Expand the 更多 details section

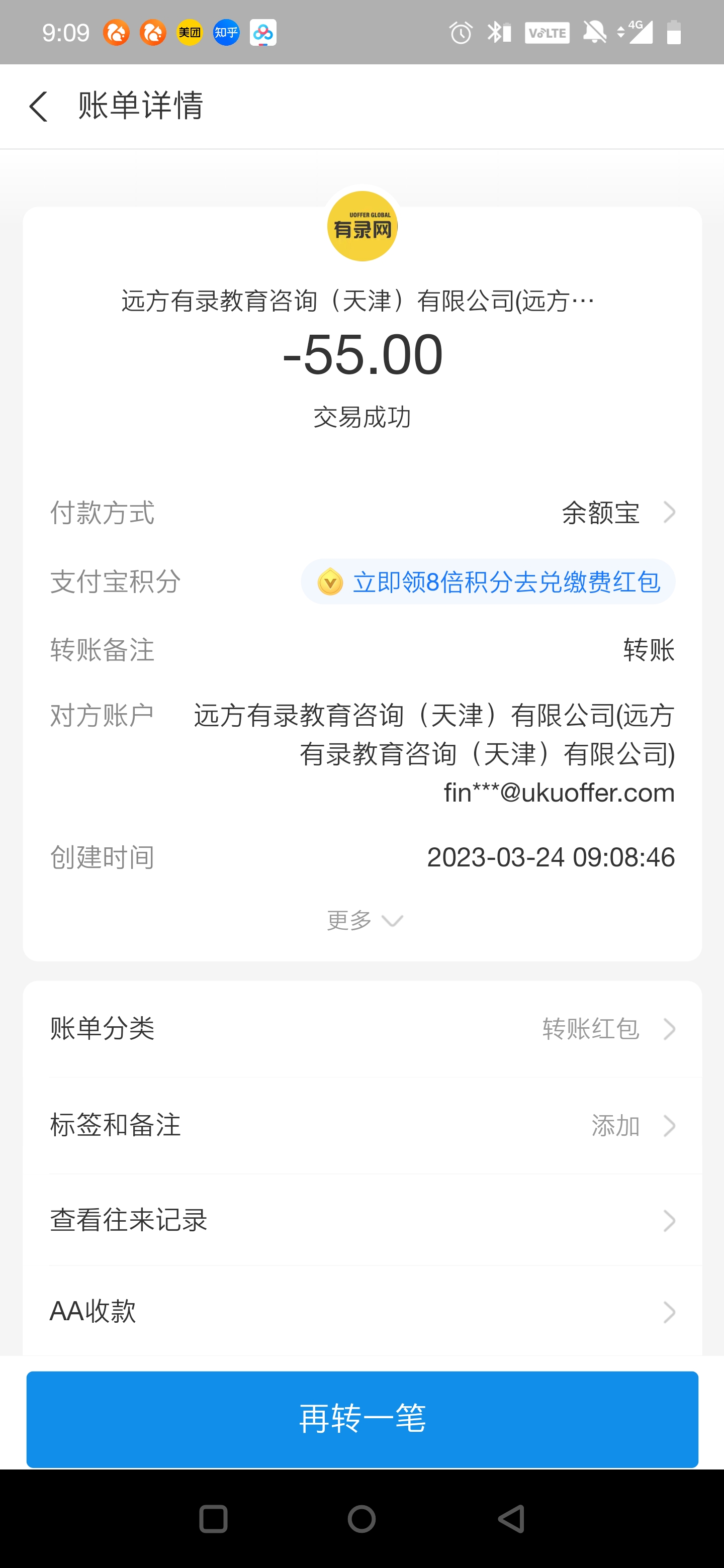click(364, 920)
